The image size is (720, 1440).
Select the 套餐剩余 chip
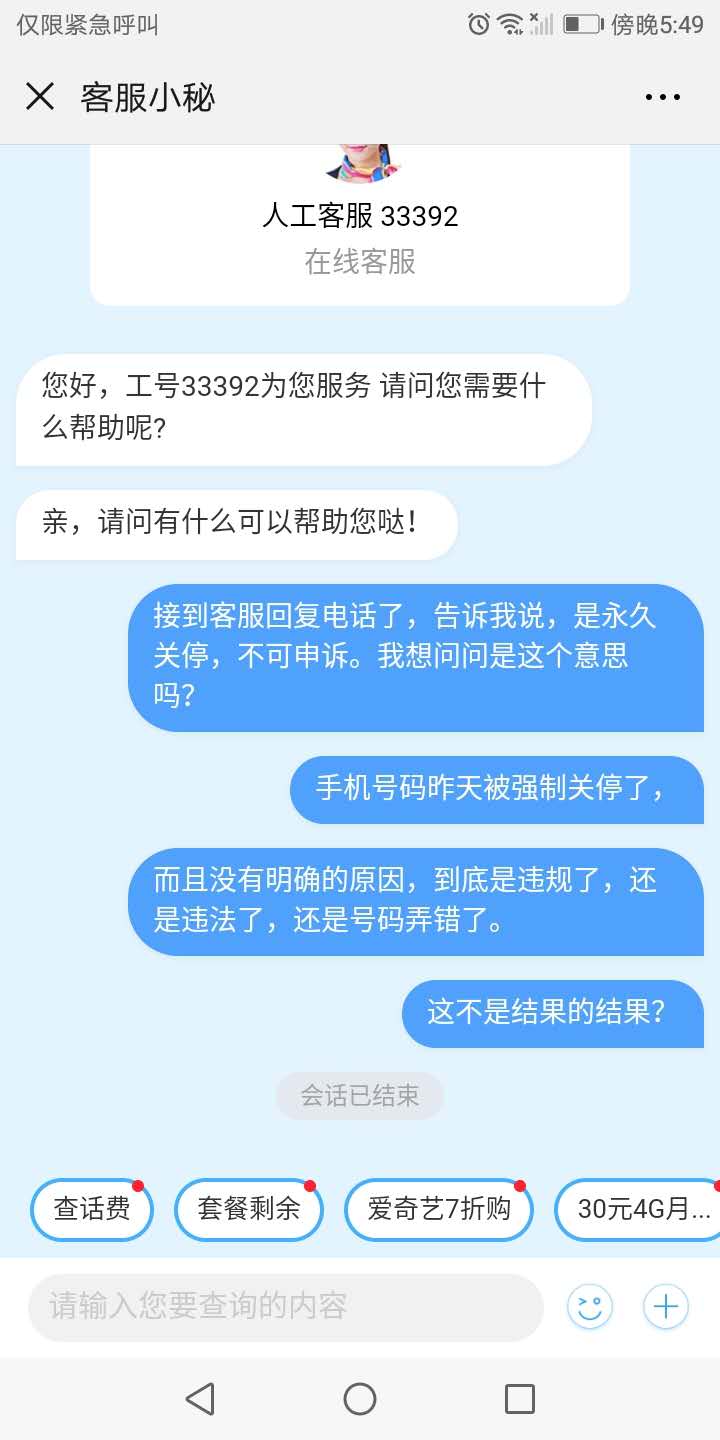tap(248, 1209)
